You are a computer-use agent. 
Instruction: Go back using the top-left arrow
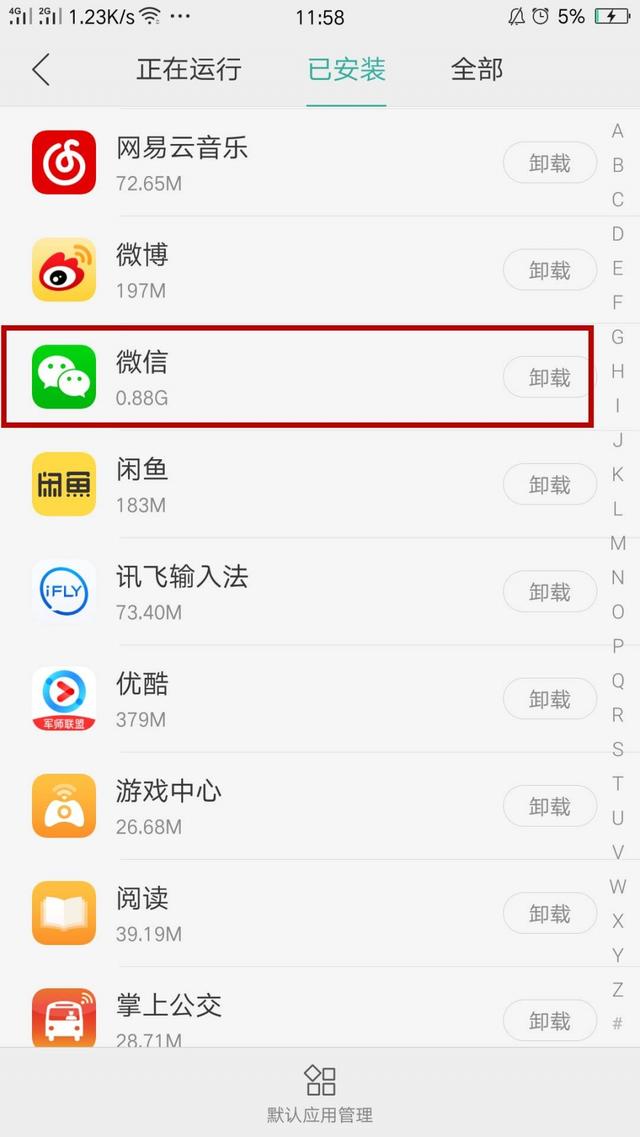(41, 70)
